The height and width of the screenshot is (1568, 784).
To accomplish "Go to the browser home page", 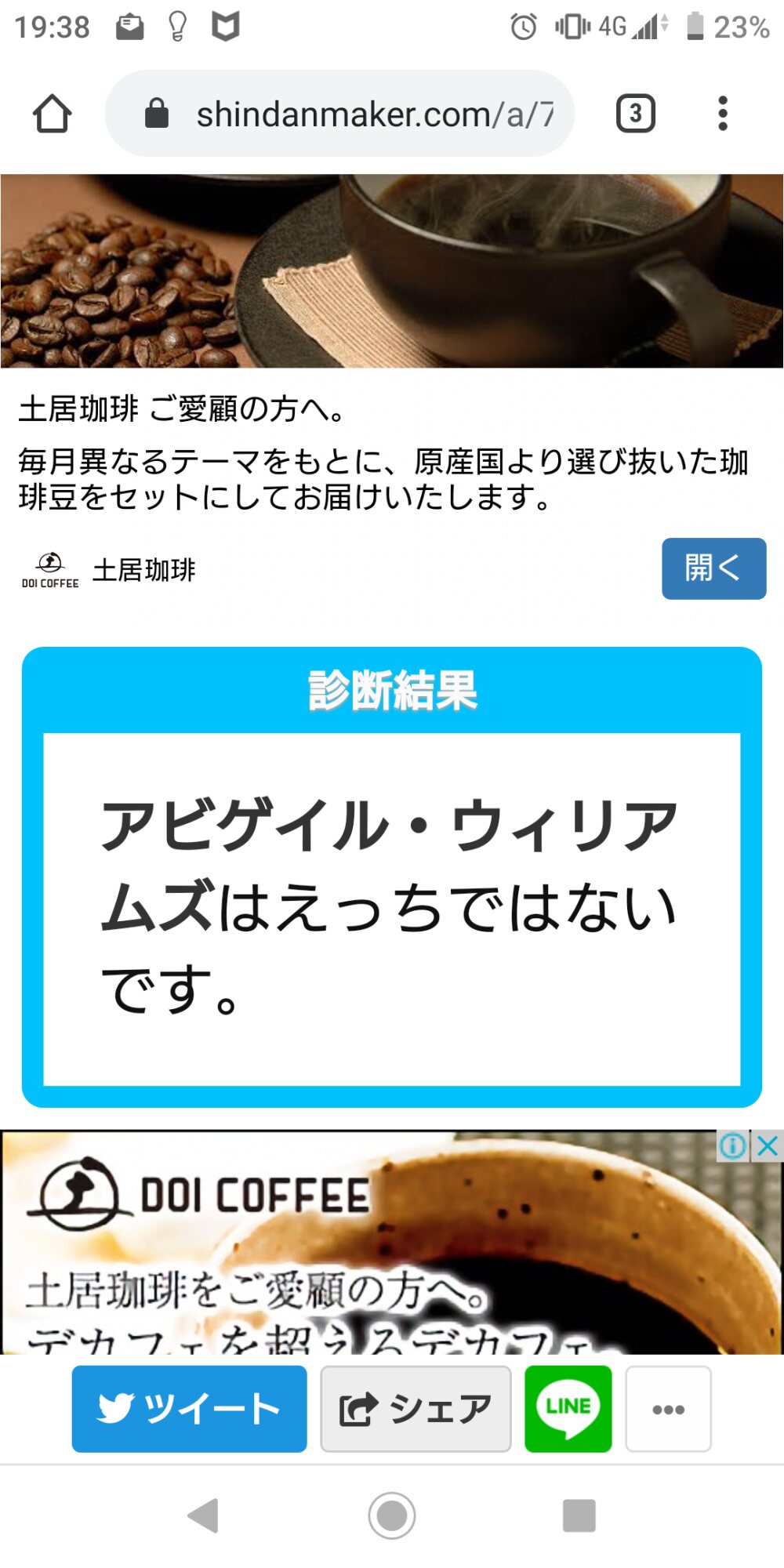I will click(52, 114).
